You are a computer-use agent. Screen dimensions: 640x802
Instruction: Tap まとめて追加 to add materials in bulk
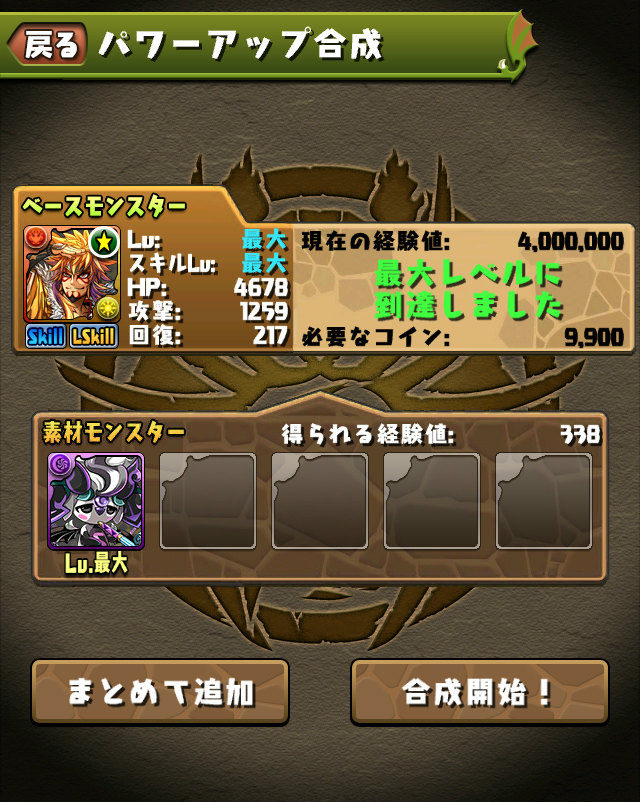point(160,692)
